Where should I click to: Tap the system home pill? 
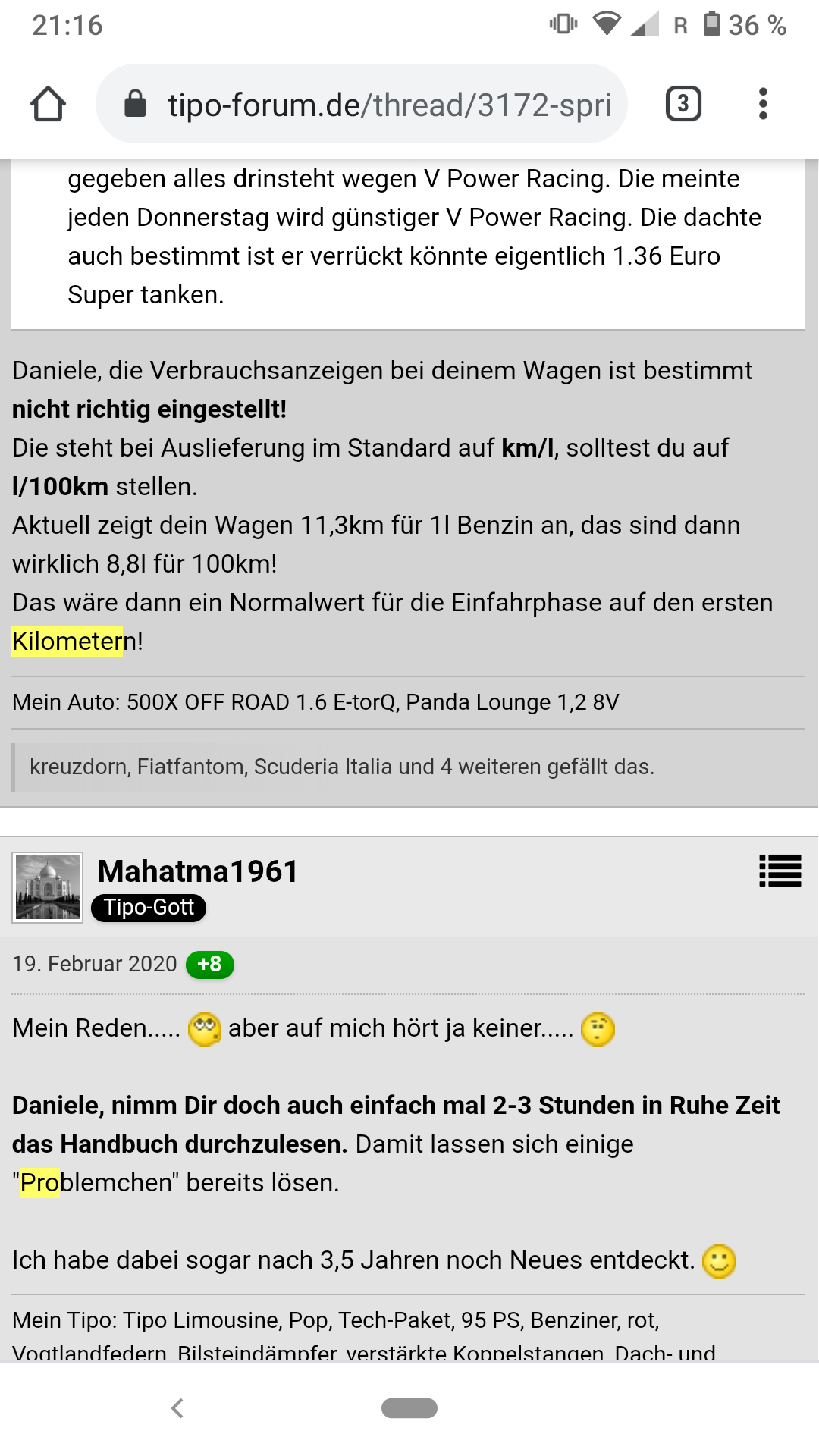(409, 1408)
